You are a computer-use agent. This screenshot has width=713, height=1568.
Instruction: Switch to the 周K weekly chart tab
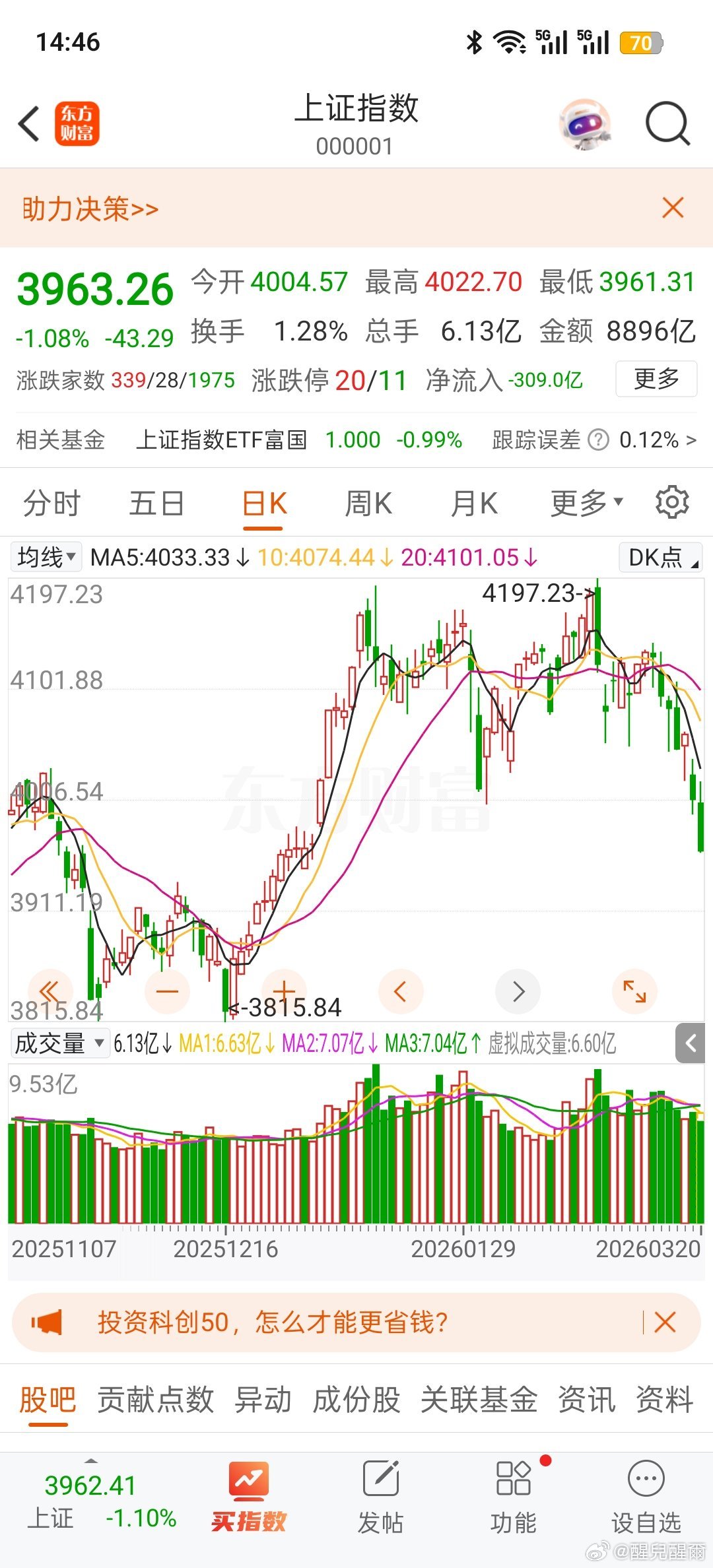coord(367,502)
